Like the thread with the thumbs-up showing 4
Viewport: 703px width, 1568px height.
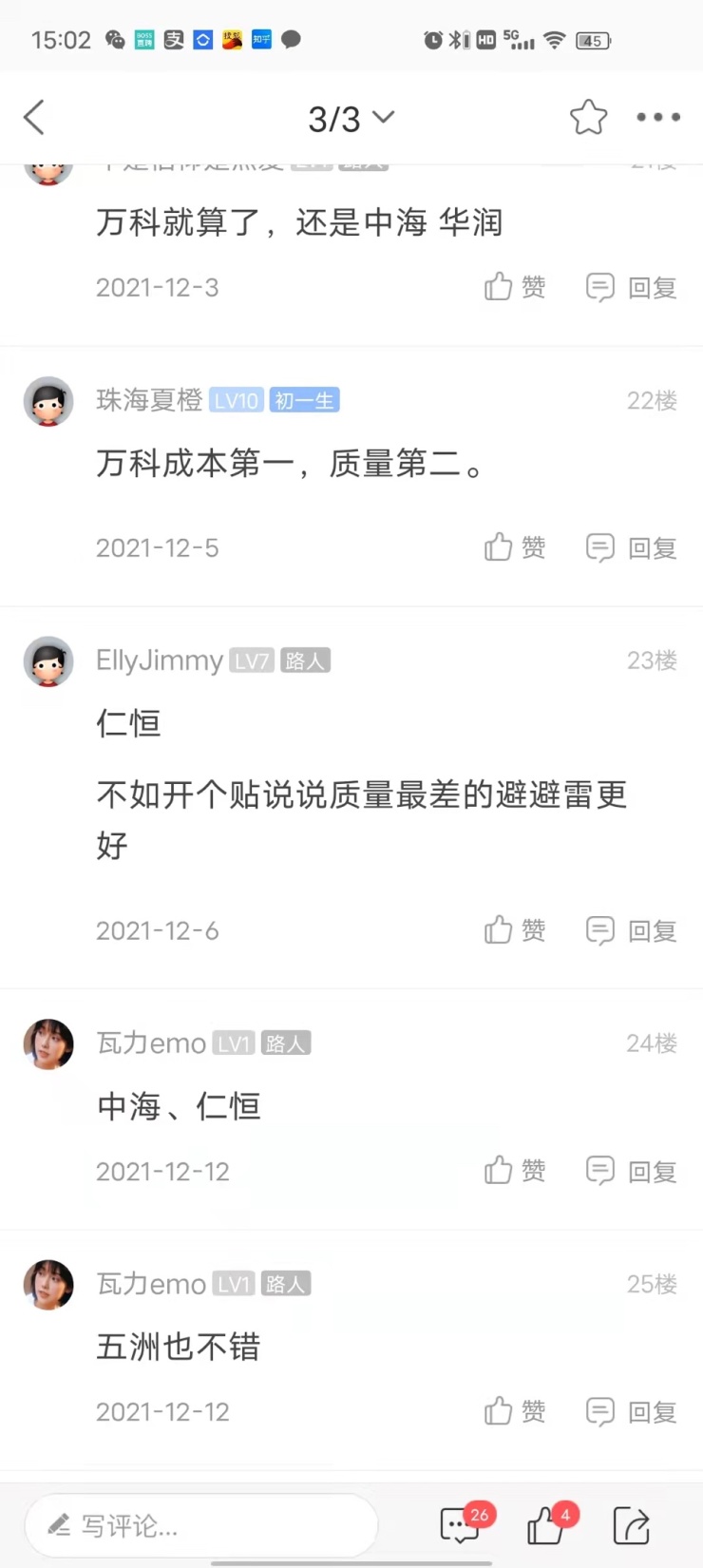548,1525
